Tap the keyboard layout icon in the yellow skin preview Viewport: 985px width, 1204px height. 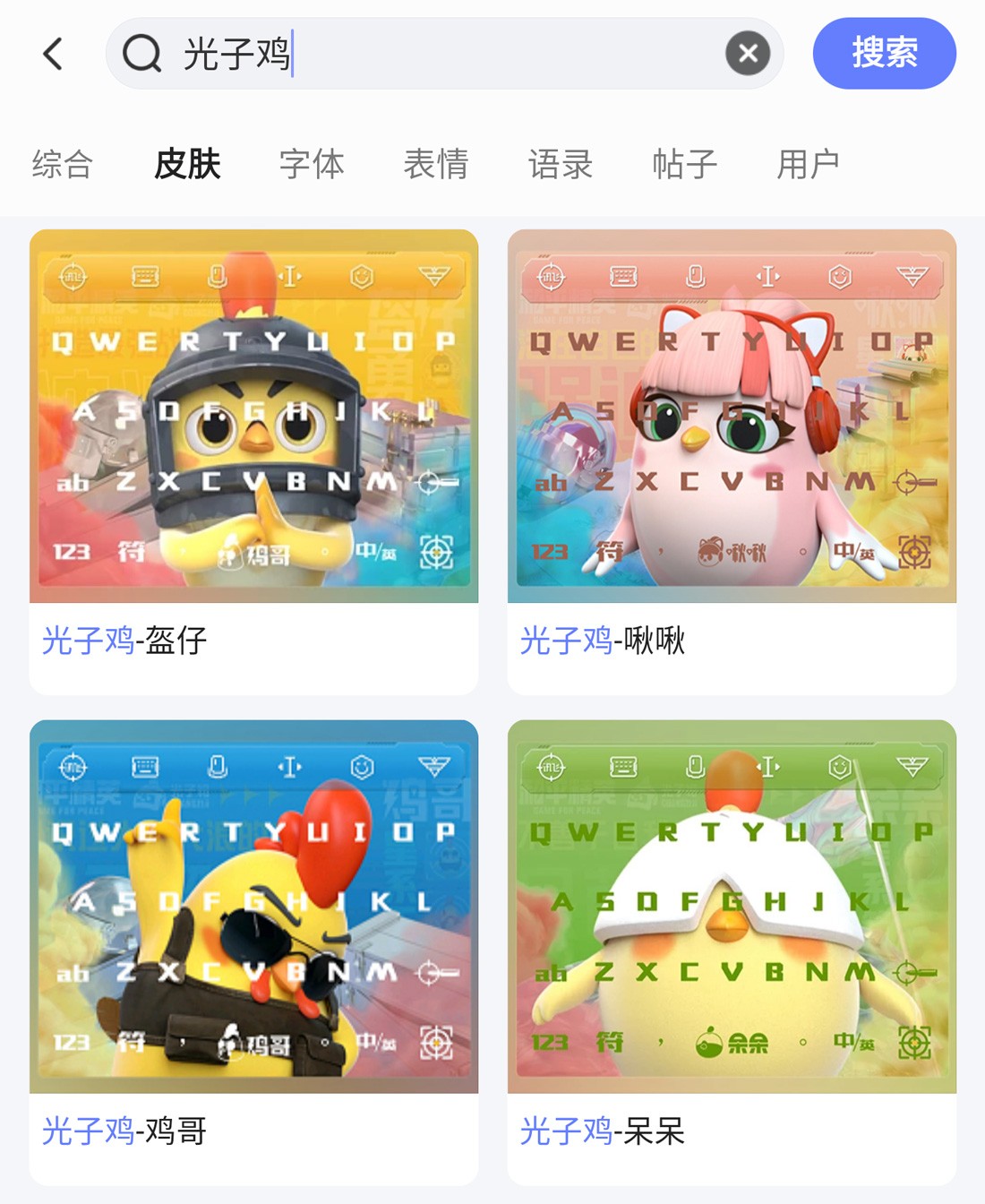pos(146,276)
